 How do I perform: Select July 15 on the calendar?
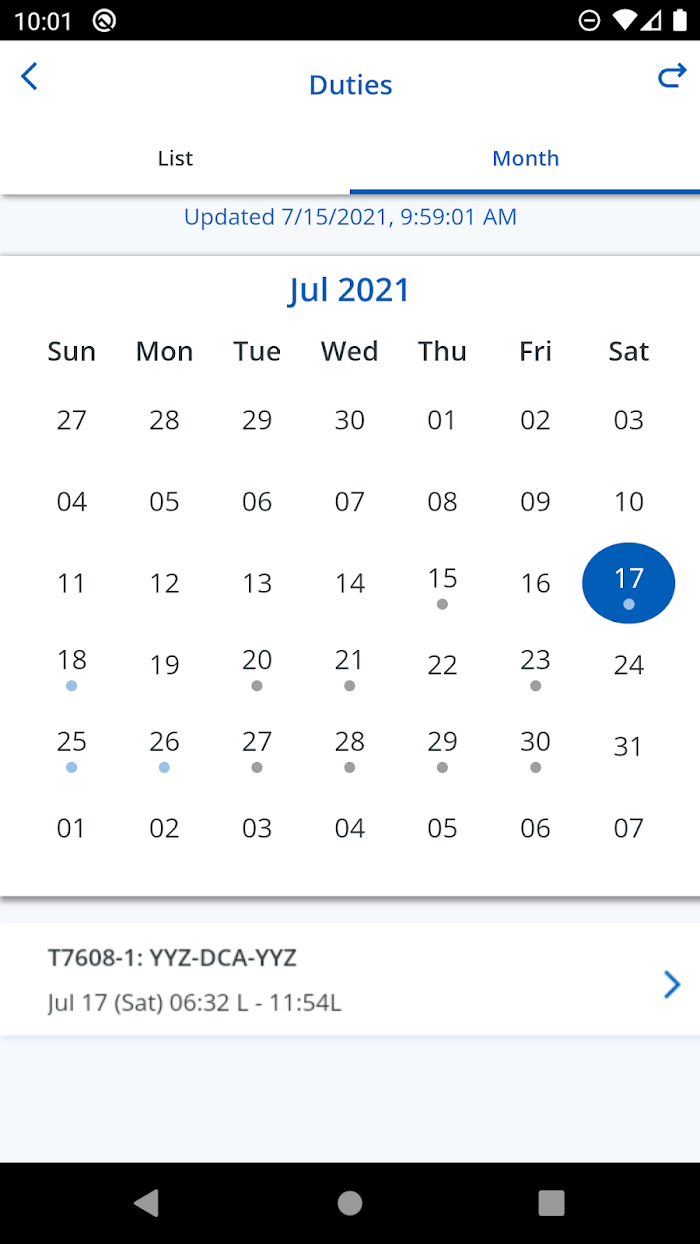(x=442, y=583)
